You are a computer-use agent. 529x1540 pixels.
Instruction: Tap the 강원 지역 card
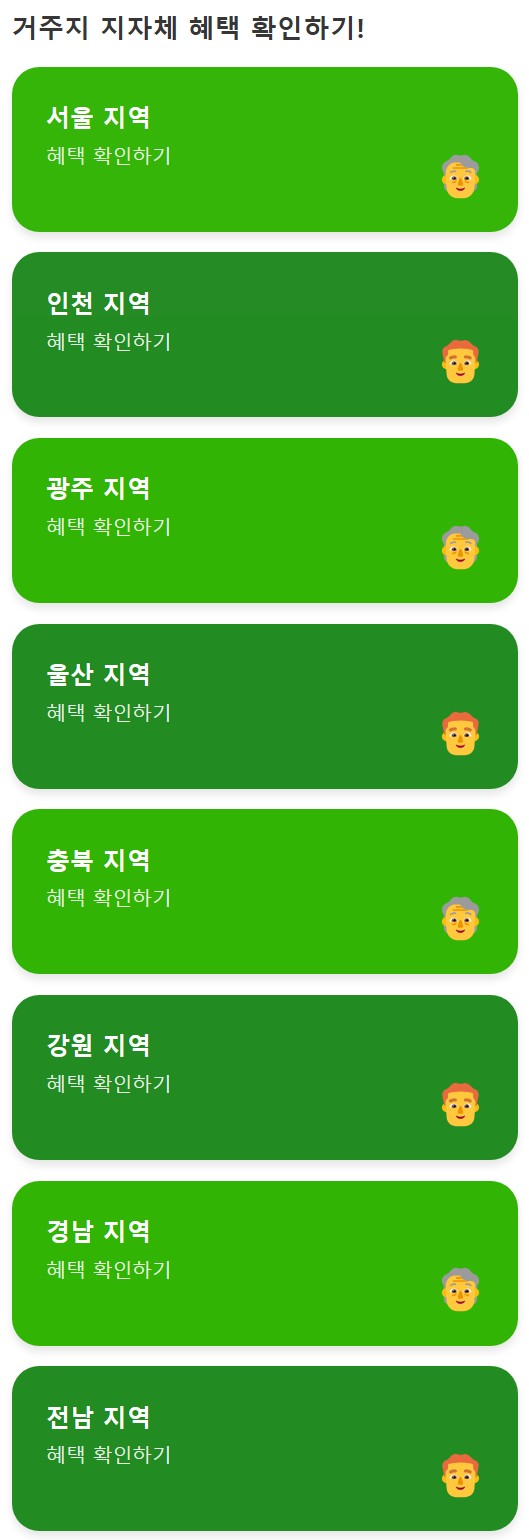[265, 1077]
